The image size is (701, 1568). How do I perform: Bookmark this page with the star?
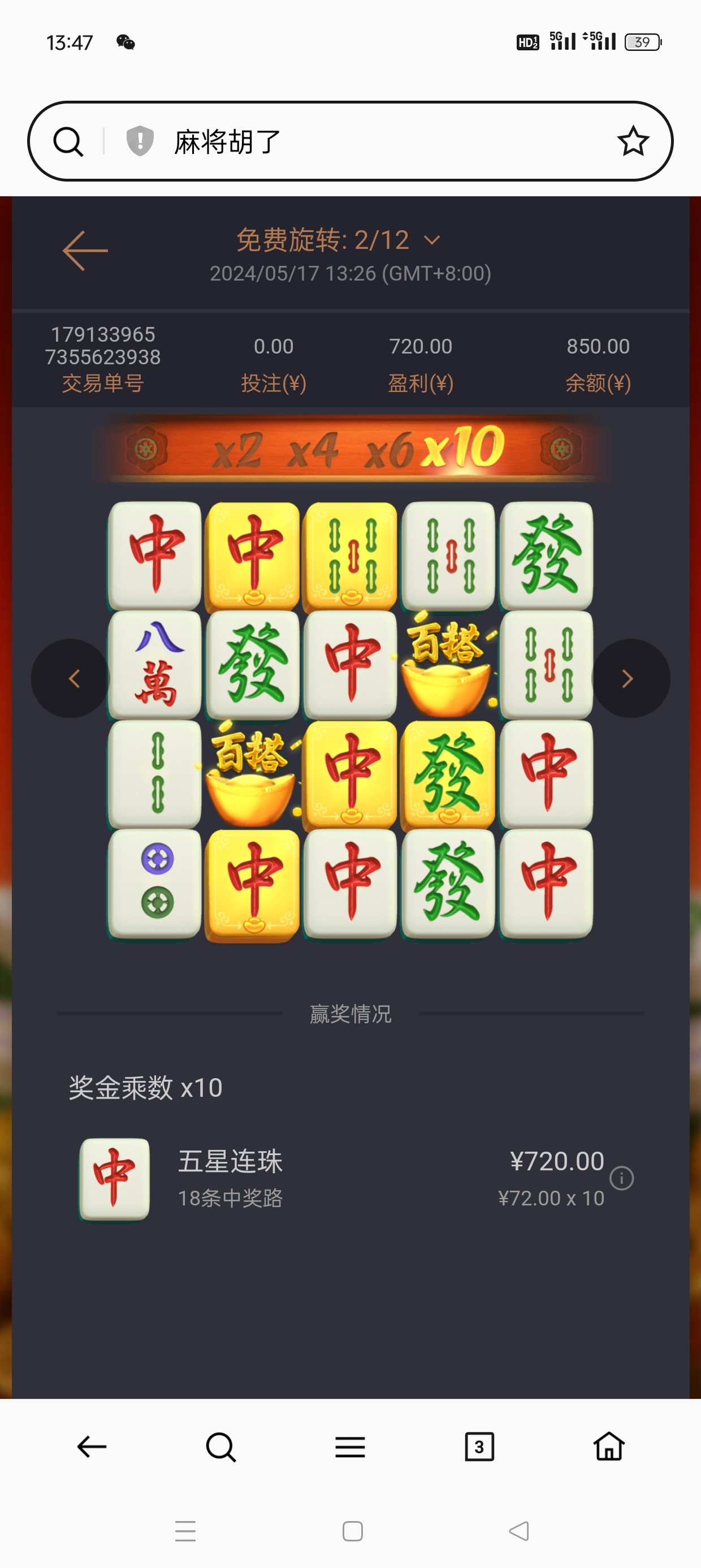[x=633, y=141]
